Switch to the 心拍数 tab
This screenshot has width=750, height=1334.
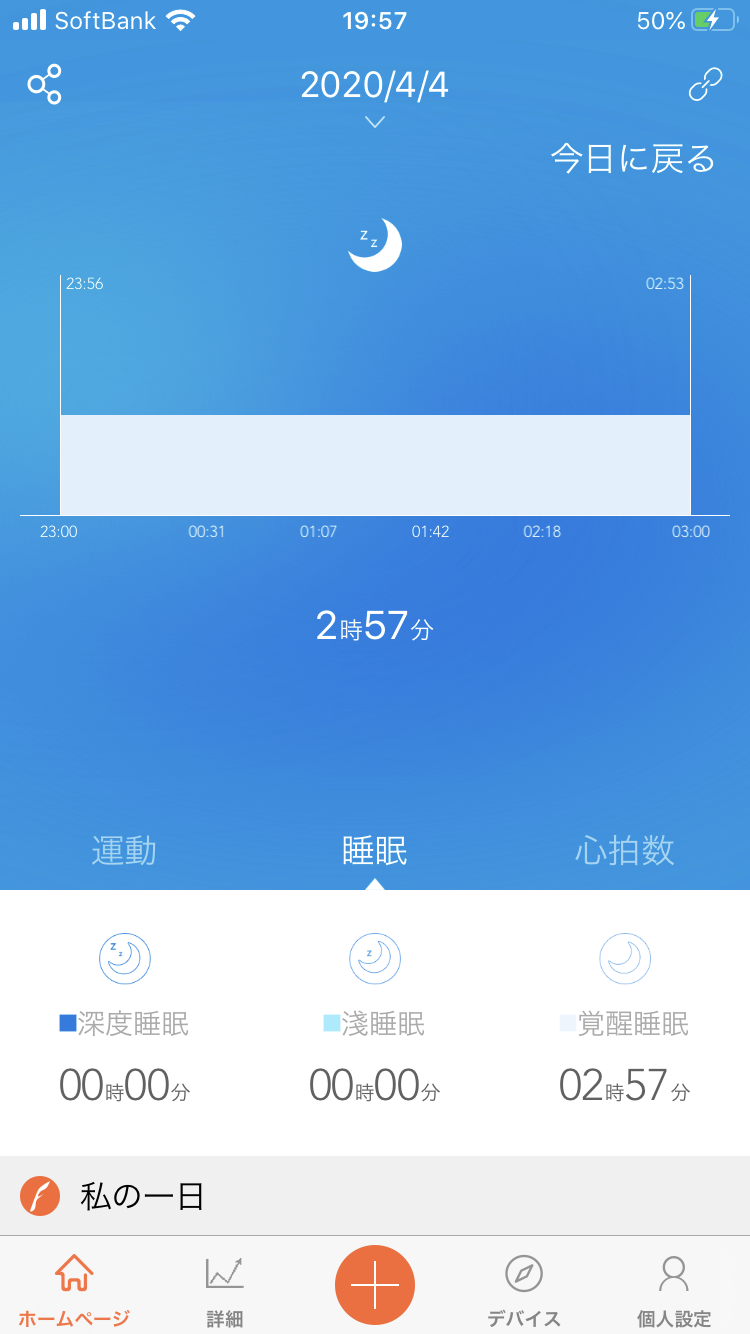pyautogui.click(x=624, y=851)
